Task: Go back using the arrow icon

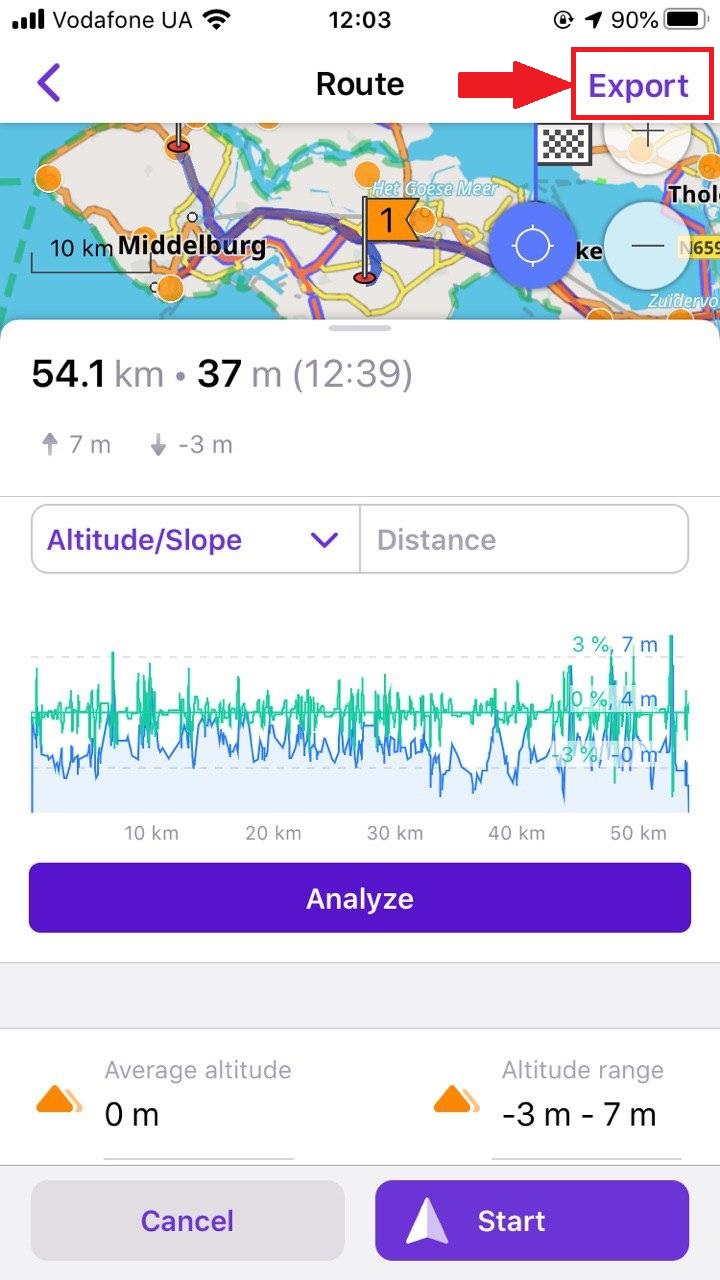Action: pos(49,83)
